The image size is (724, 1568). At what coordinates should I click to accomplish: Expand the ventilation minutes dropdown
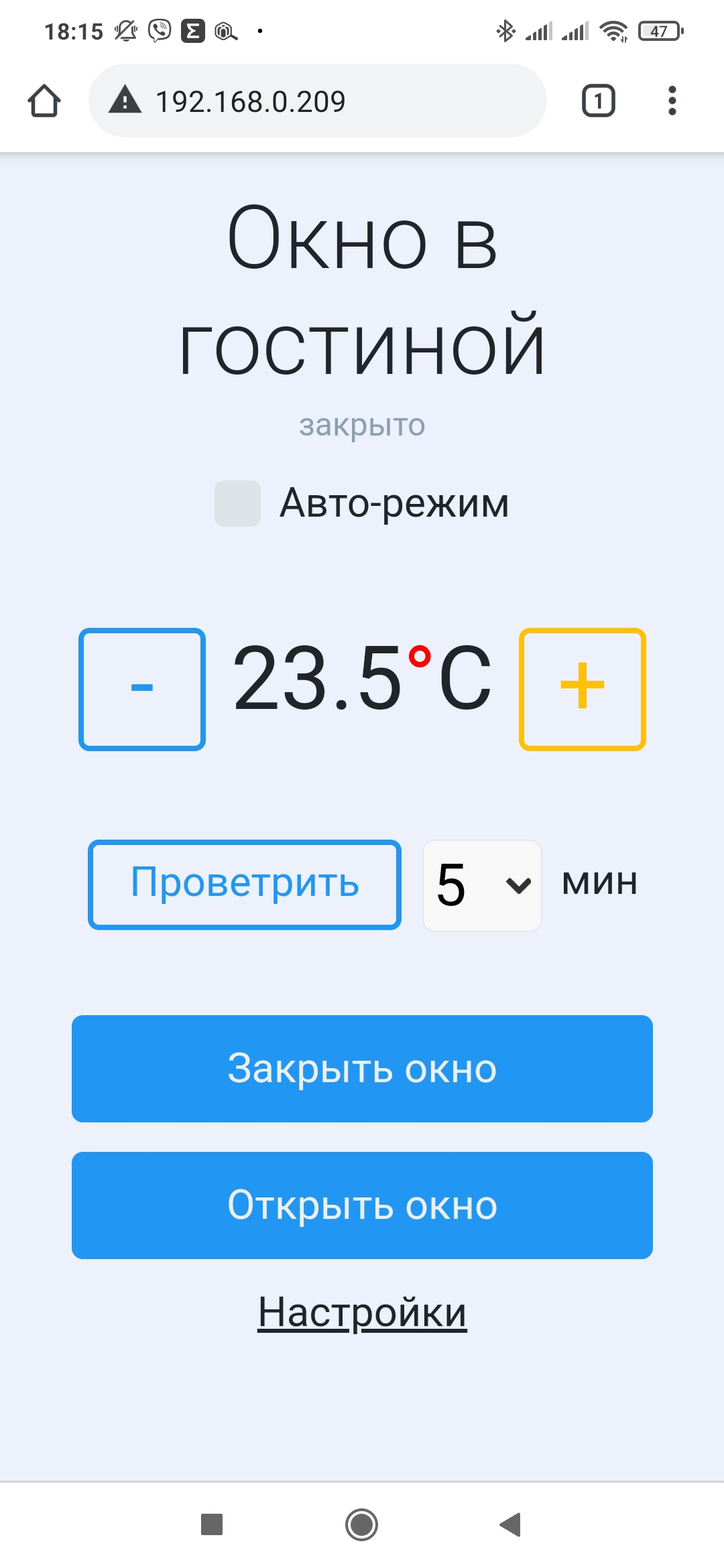click(482, 885)
